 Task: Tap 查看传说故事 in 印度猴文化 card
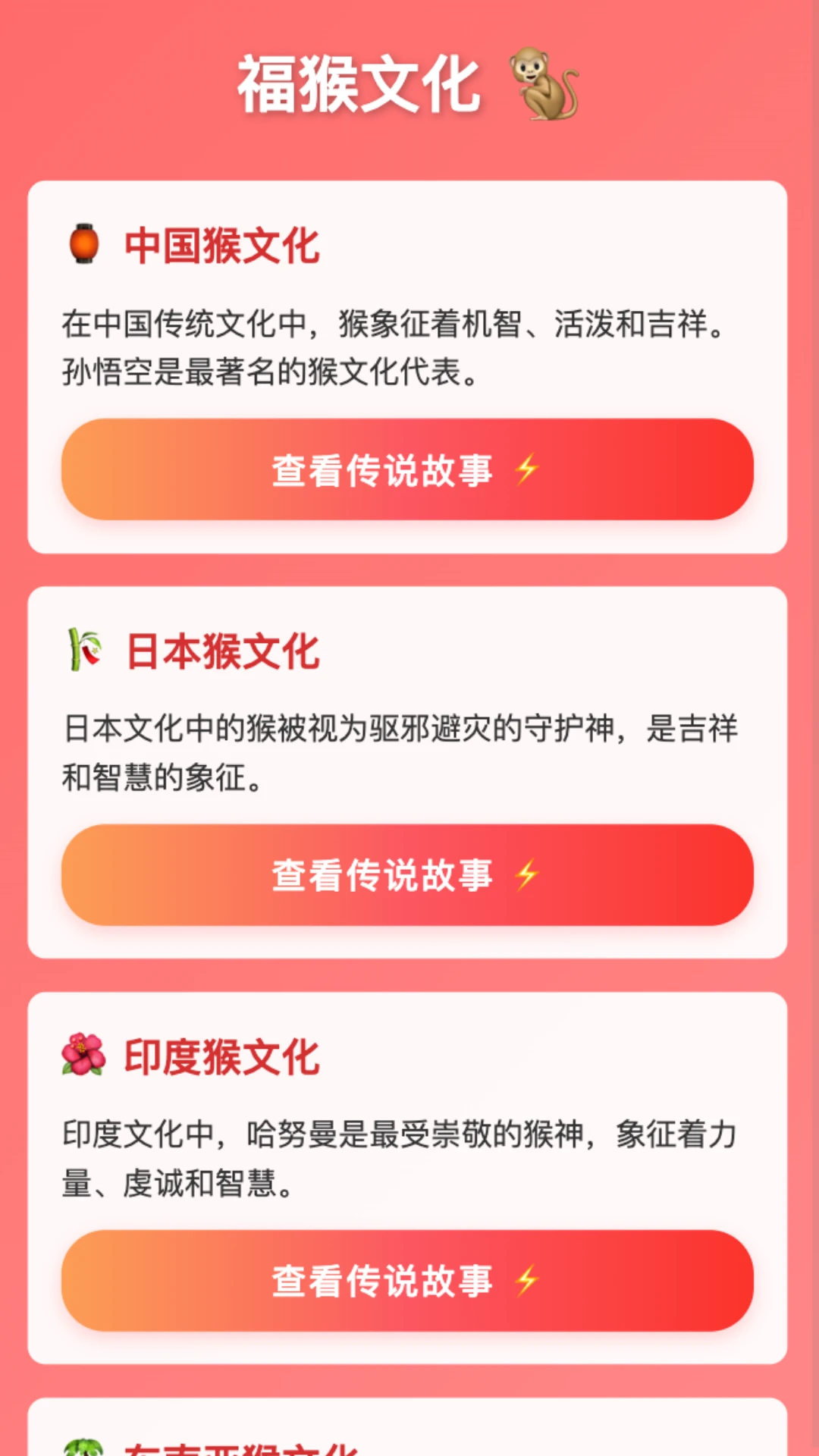tap(407, 1280)
